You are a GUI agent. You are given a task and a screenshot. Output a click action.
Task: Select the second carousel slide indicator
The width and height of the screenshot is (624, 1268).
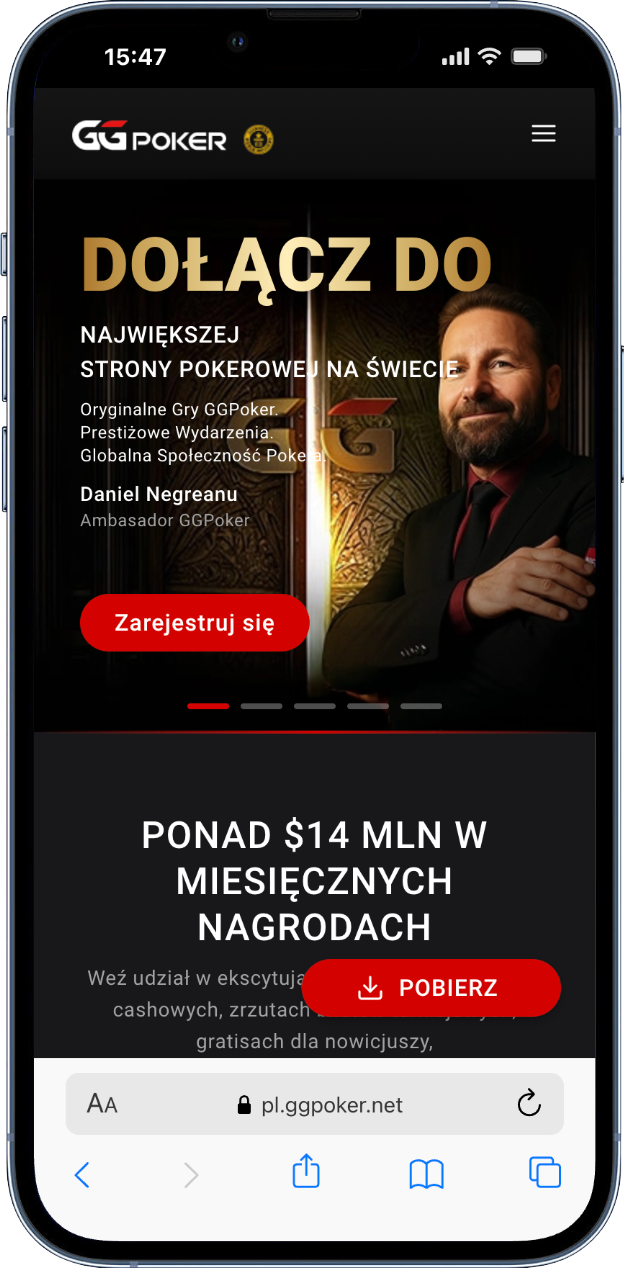pos(261,706)
